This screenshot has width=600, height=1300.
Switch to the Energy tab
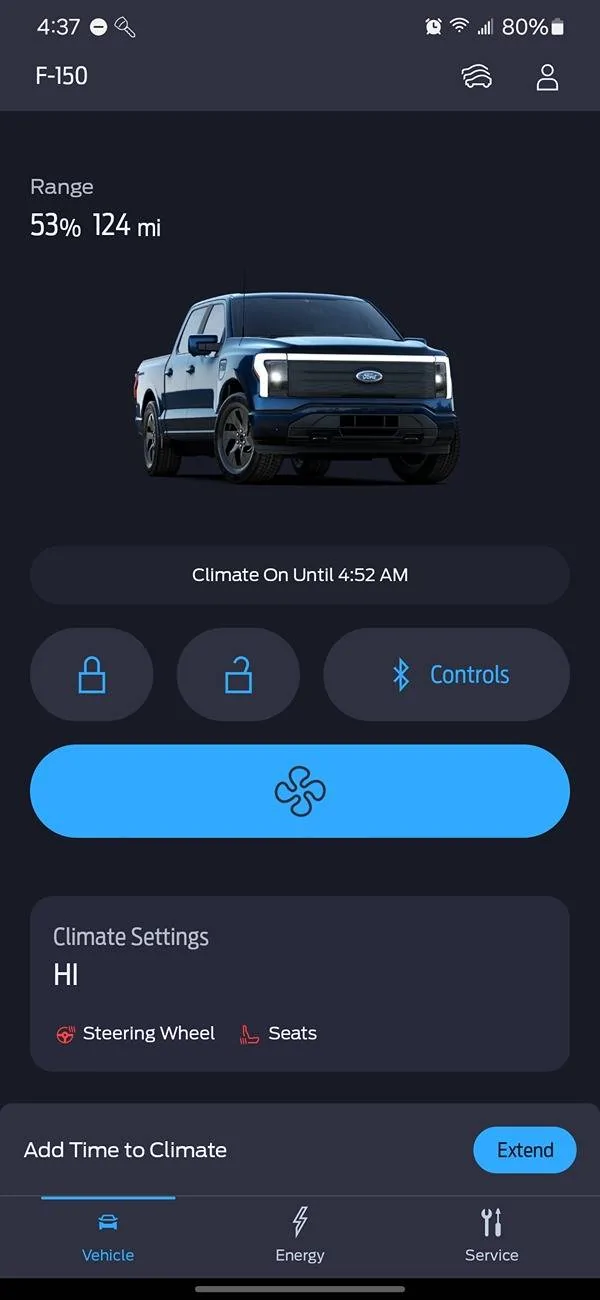point(300,1235)
